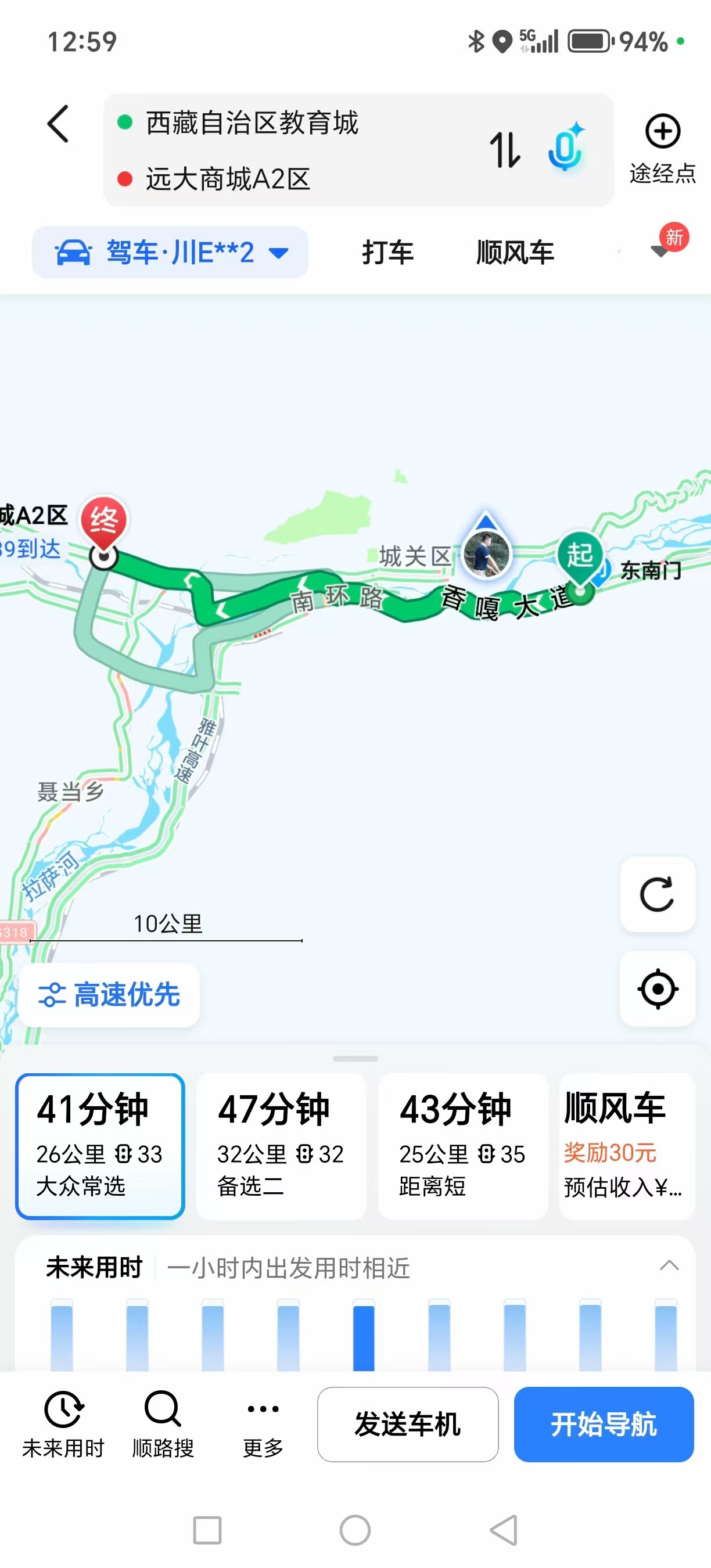Switch to the 打车 tab
This screenshot has width=711, height=1568.
tap(388, 252)
